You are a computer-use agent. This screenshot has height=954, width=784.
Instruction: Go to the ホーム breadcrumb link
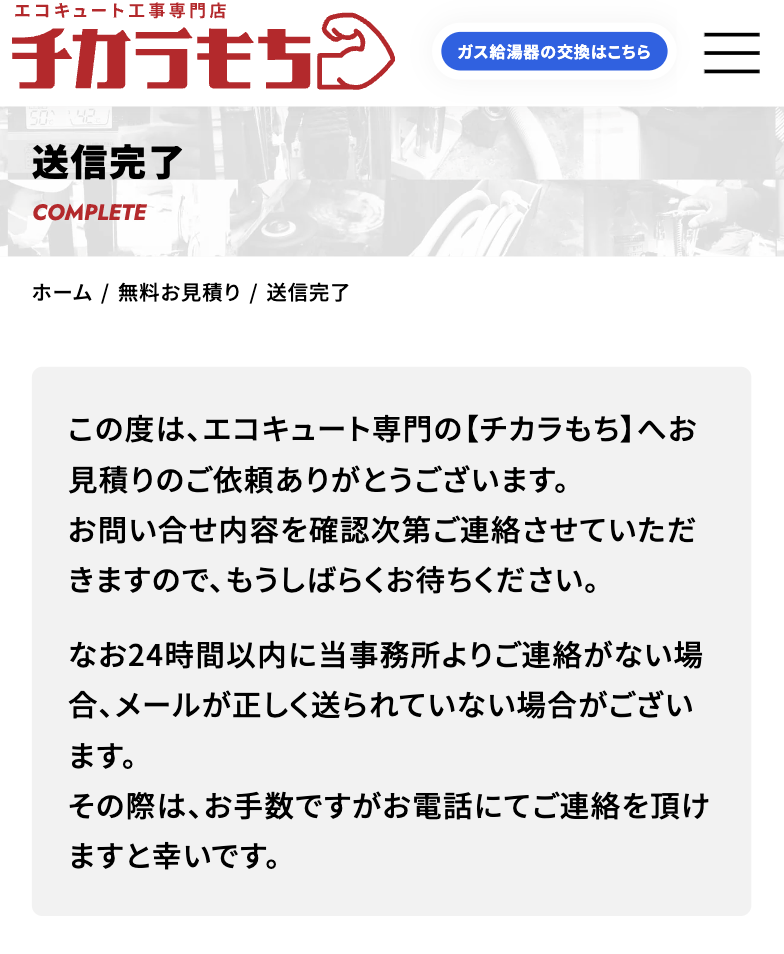[61, 293]
